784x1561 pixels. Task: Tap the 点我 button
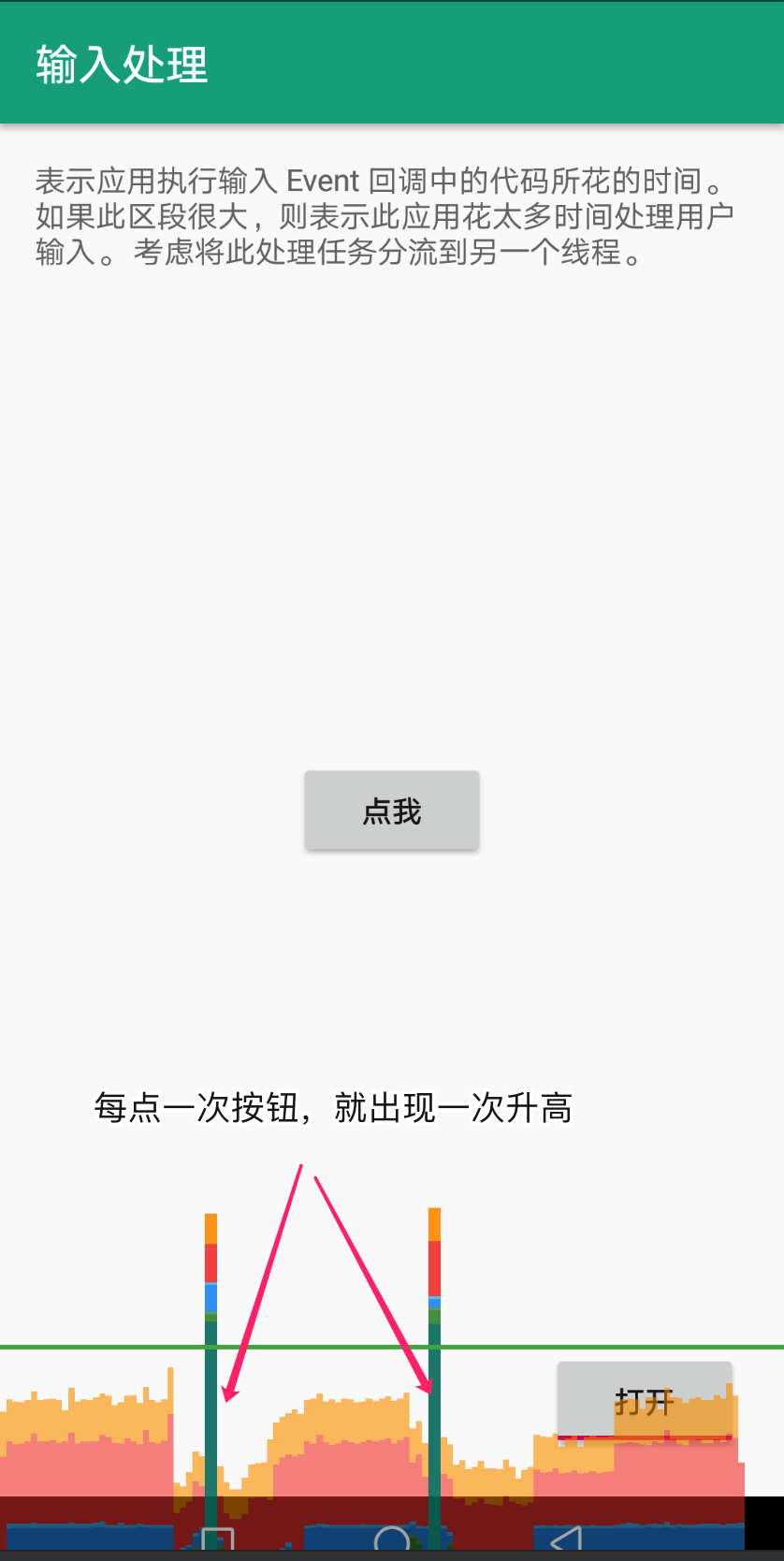point(392,810)
